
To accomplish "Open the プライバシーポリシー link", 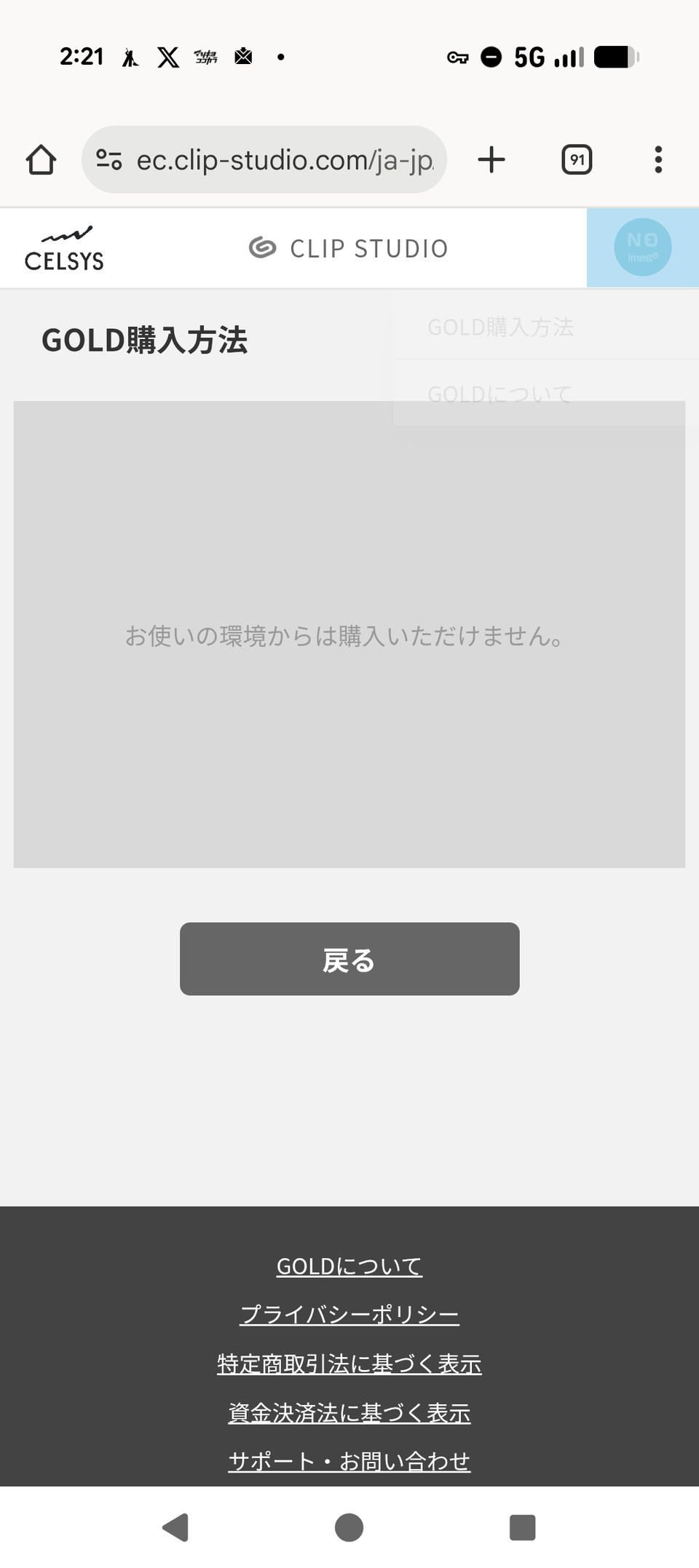I will pyautogui.click(x=349, y=1315).
